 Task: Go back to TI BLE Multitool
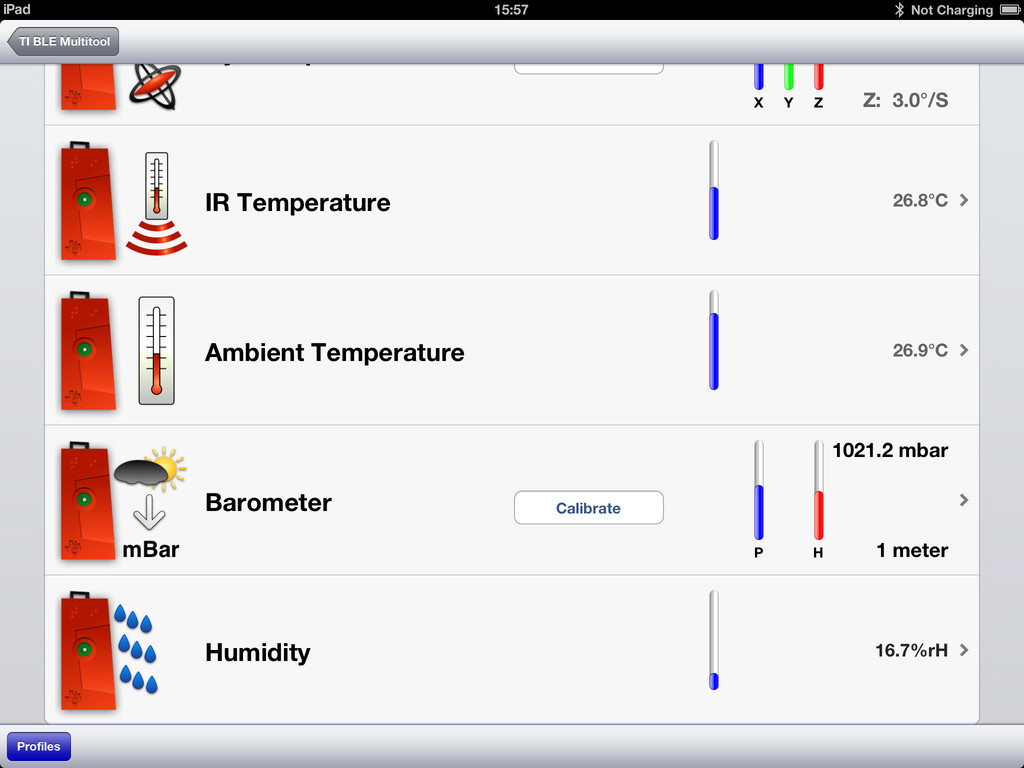click(64, 42)
